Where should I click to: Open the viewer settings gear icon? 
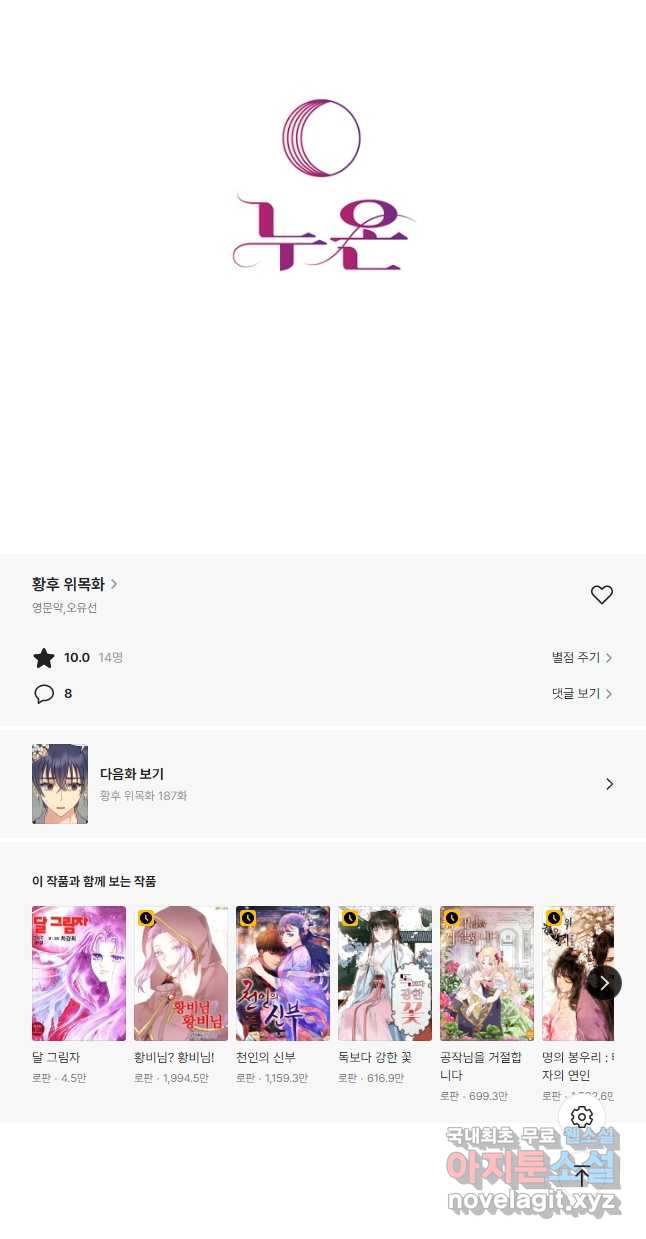[582, 1117]
